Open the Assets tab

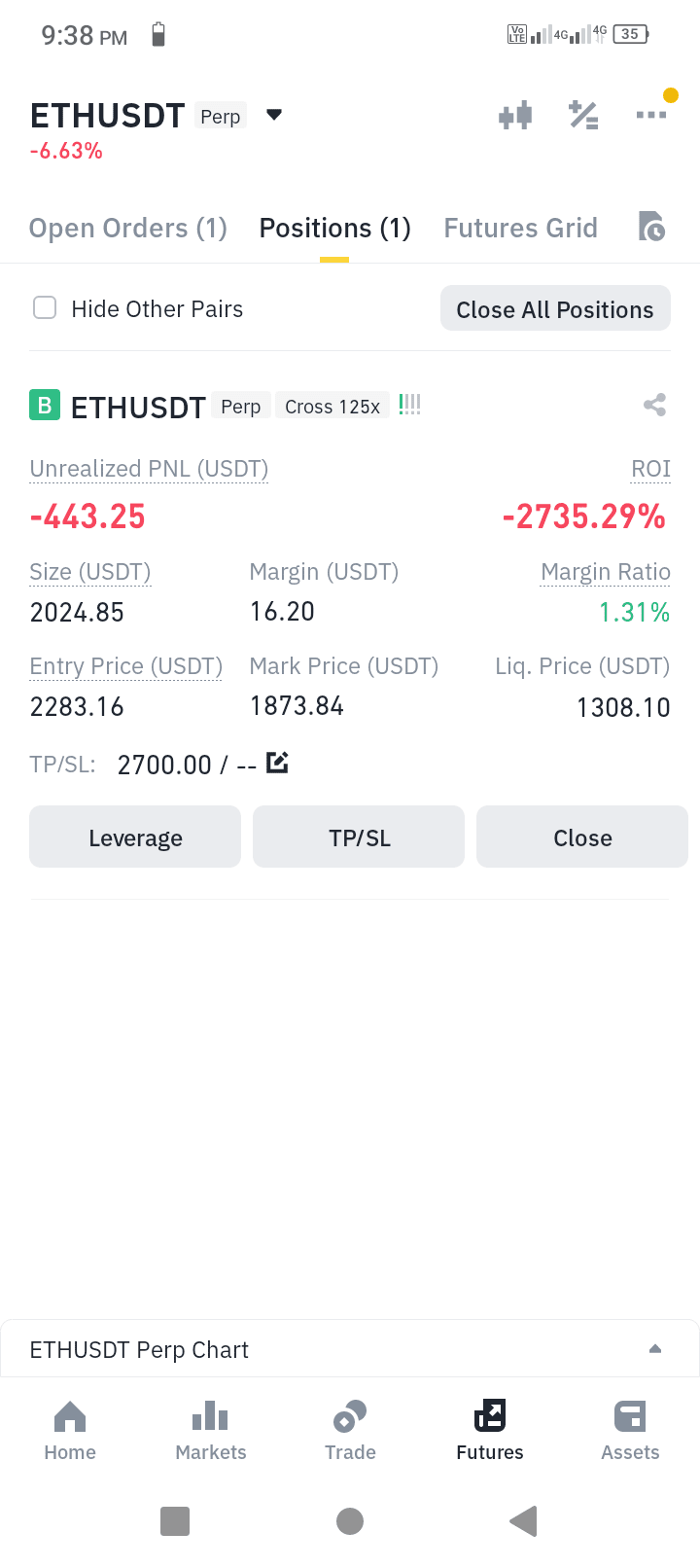coord(630,1431)
